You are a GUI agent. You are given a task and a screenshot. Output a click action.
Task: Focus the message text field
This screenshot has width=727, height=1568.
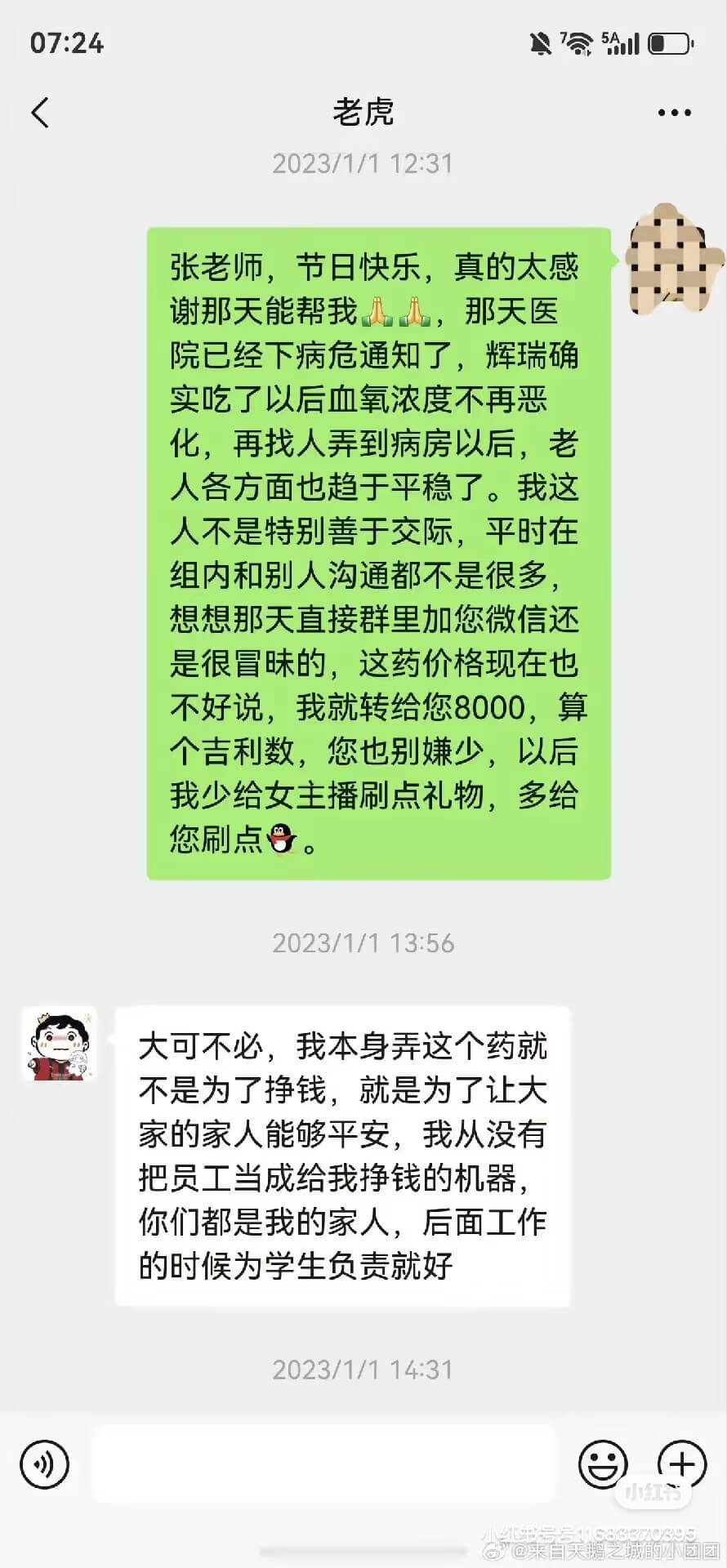click(x=323, y=1464)
